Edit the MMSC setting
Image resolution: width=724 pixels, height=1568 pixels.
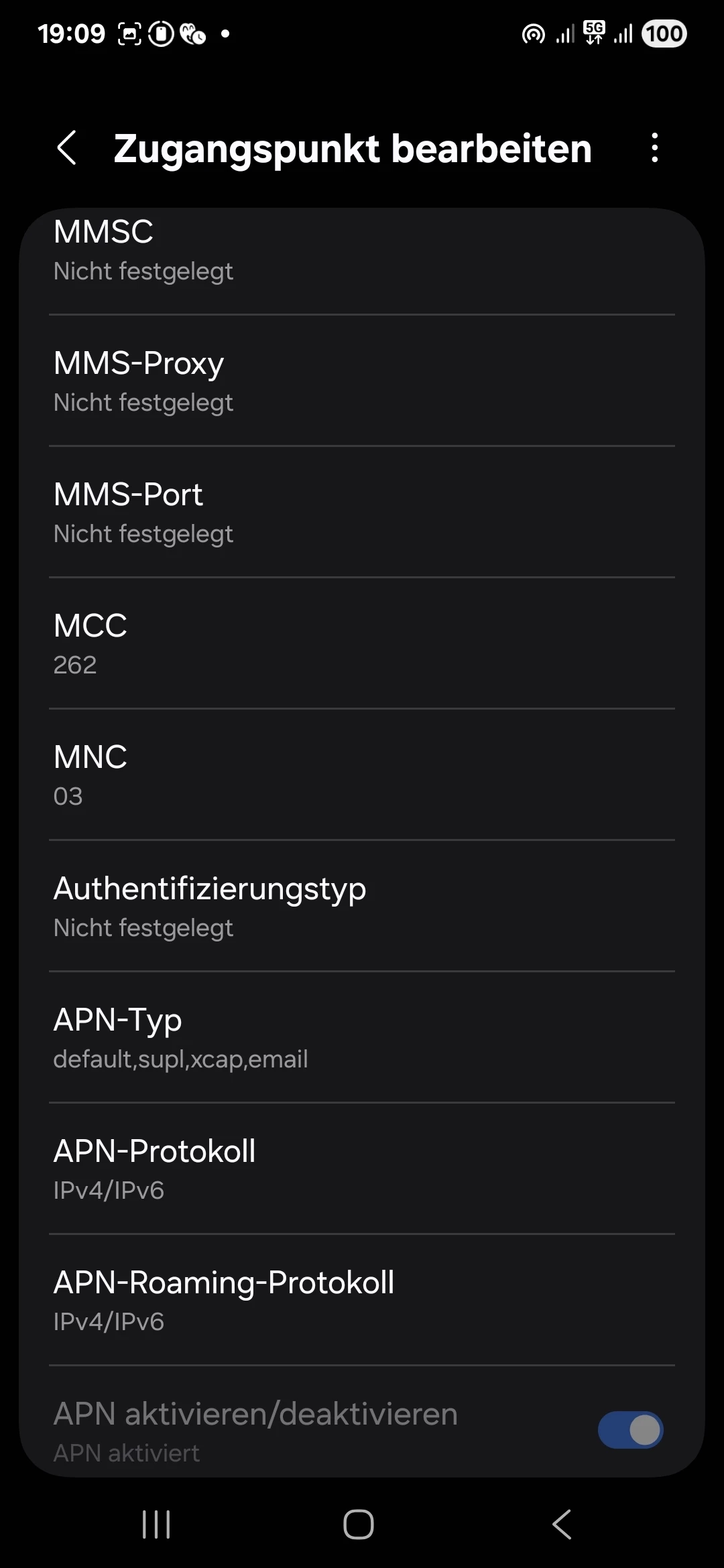pyautogui.click(x=362, y=251)
